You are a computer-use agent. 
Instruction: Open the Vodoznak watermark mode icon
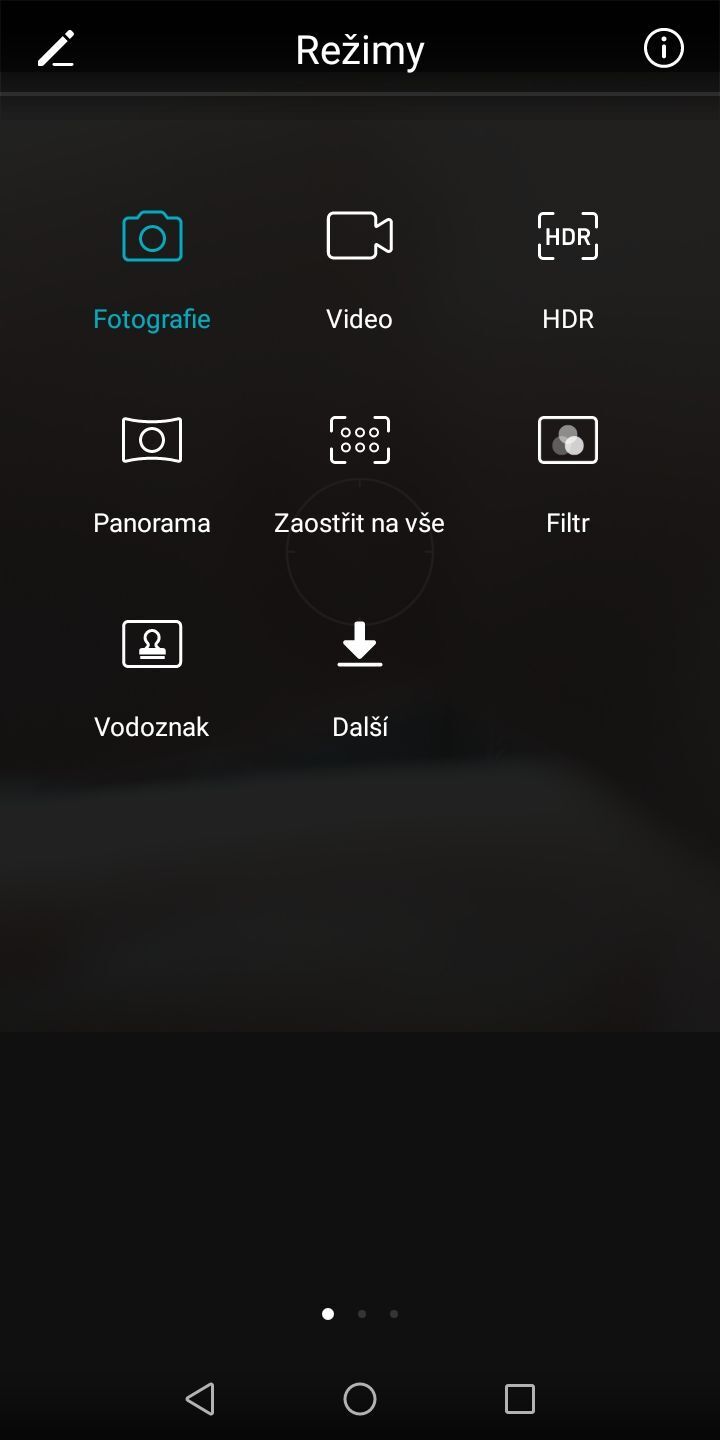click(151, 643)
